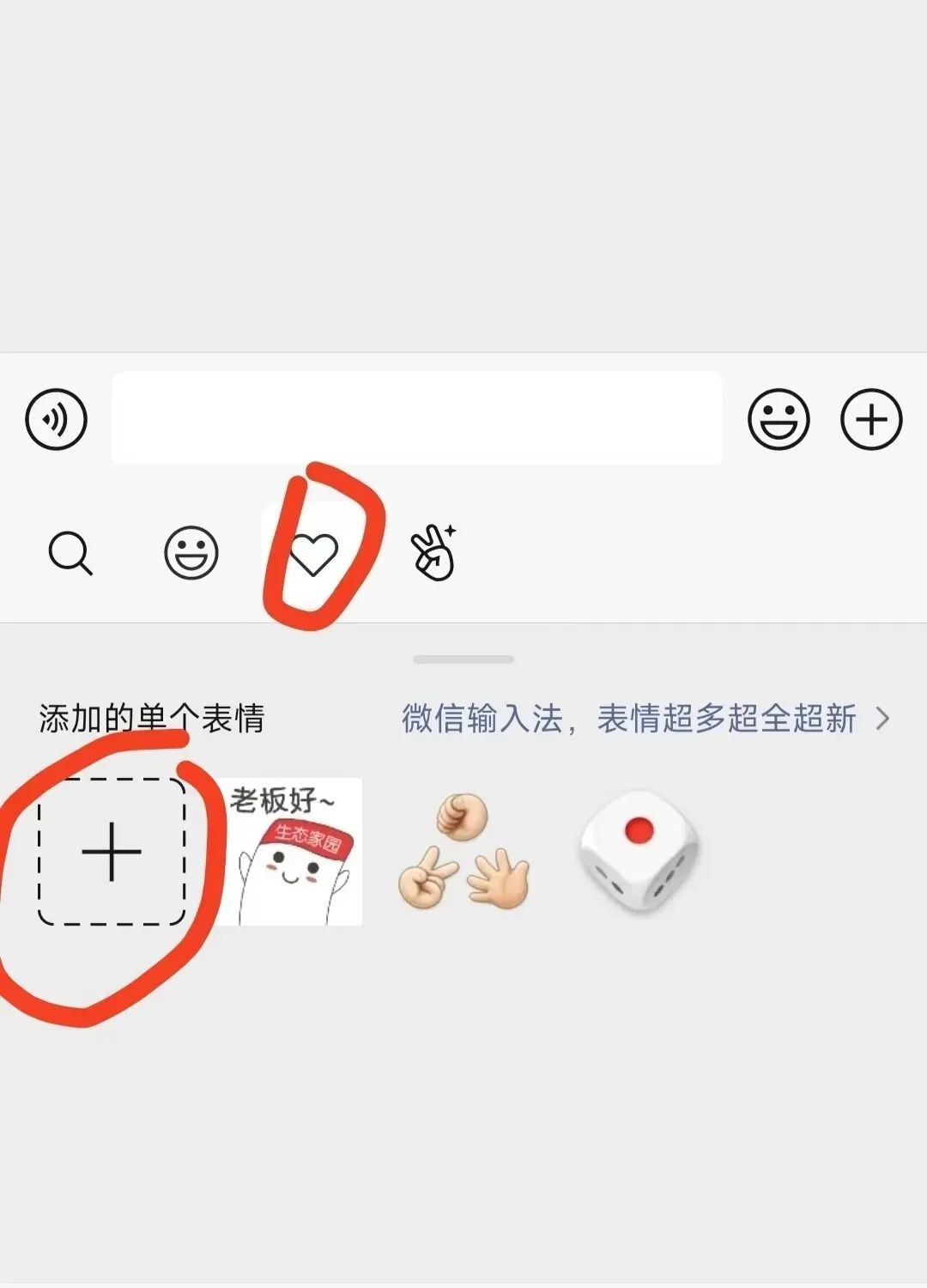Roll the dice sticker

point(639,852)
